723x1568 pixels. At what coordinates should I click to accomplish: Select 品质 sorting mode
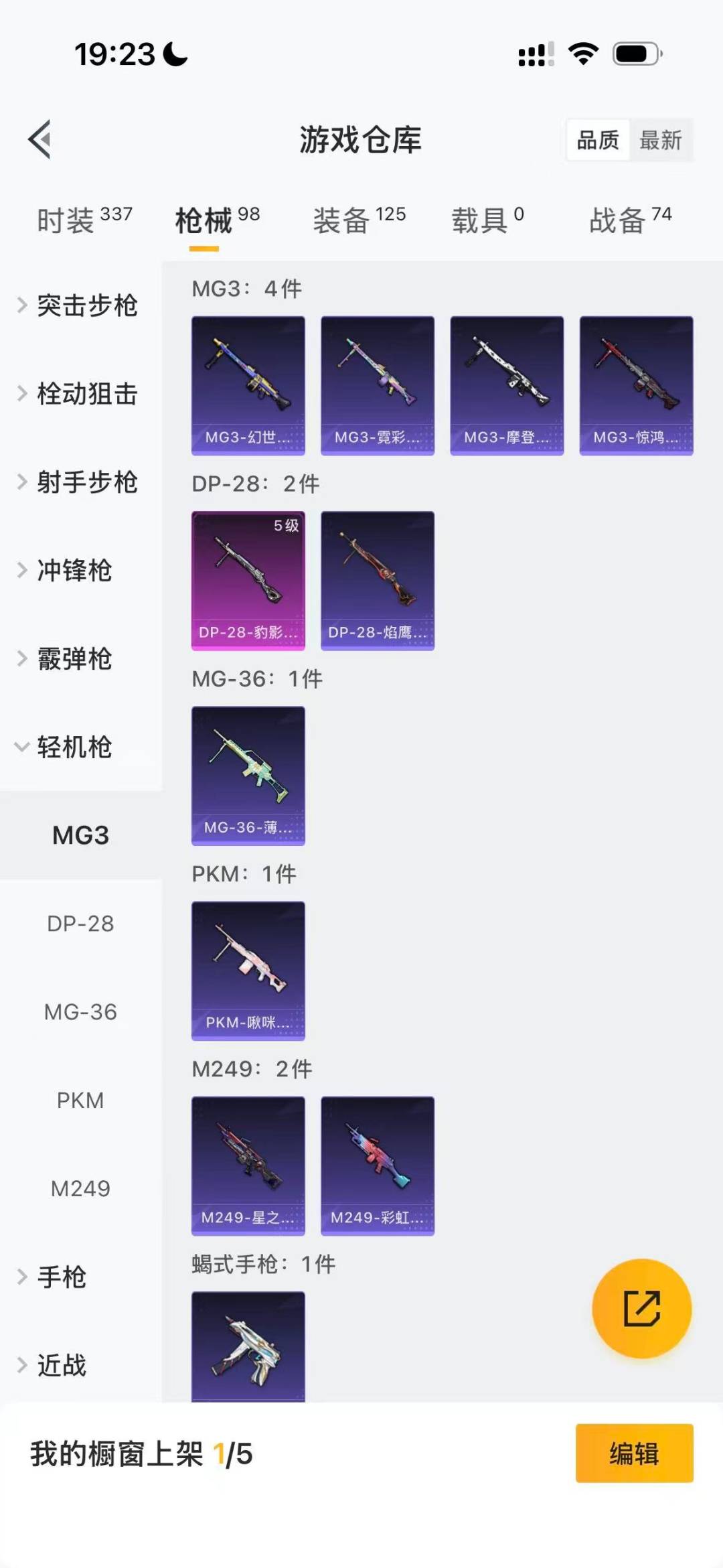(596, 140)
